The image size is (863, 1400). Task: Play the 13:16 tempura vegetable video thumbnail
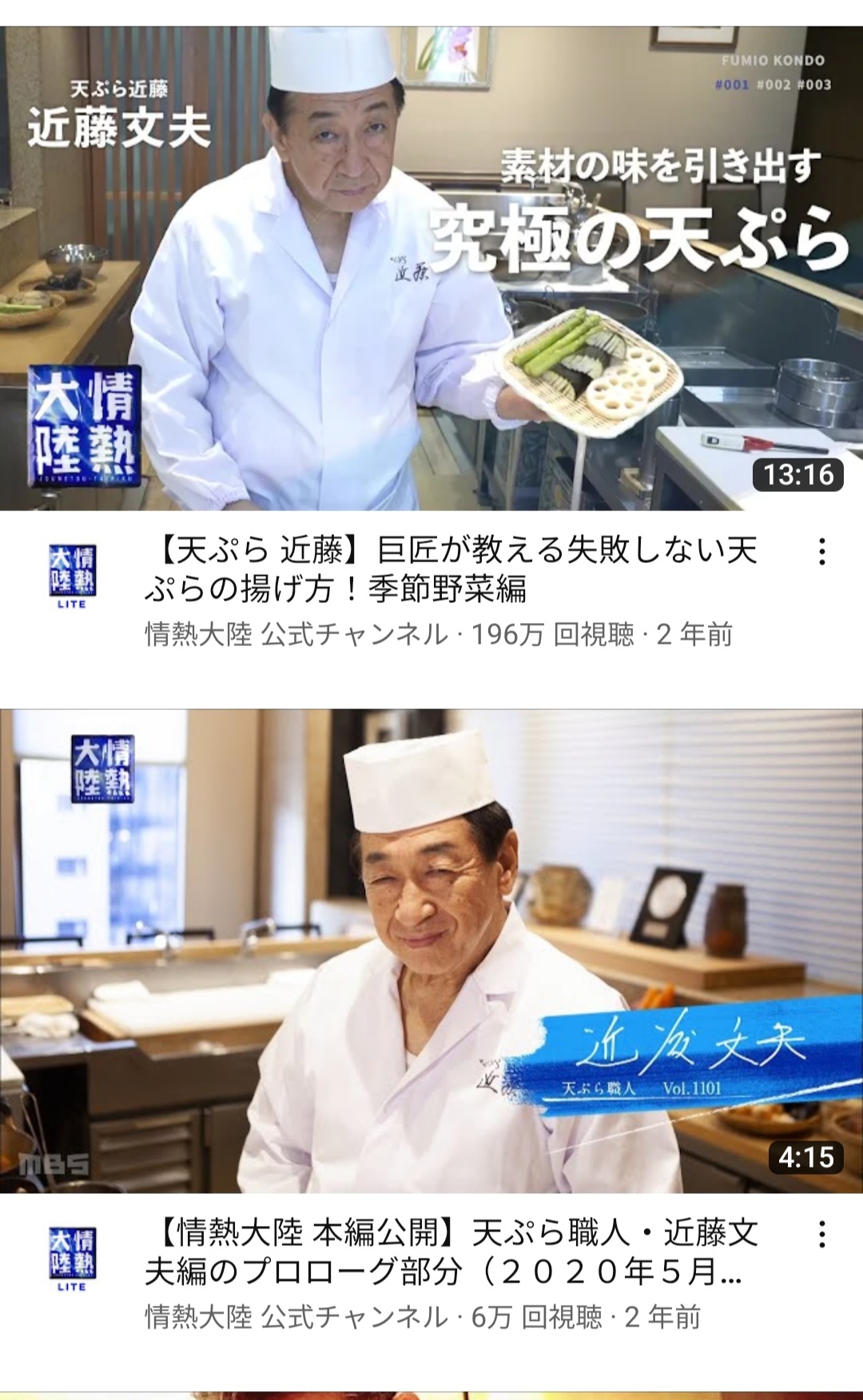431,268
